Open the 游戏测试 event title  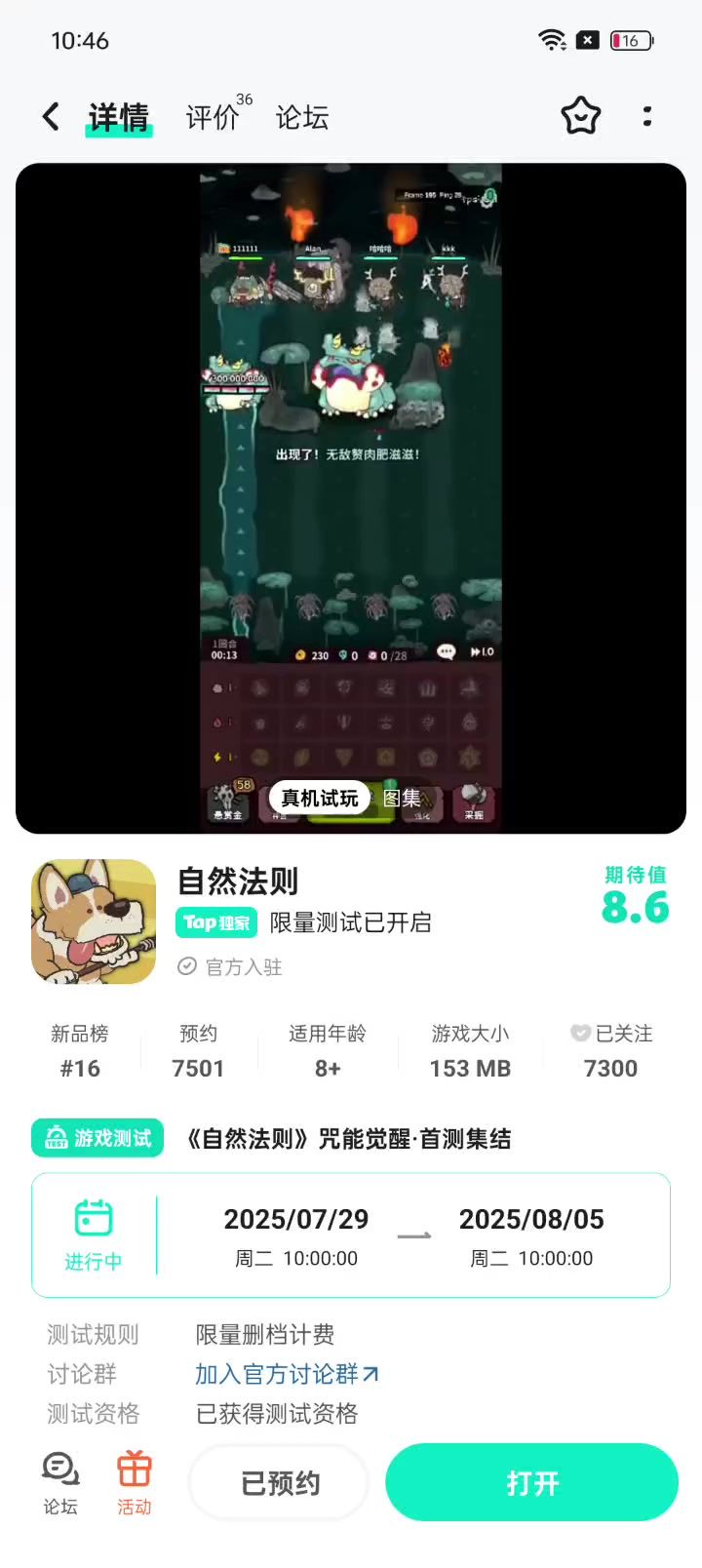[x=349, y=1138]
